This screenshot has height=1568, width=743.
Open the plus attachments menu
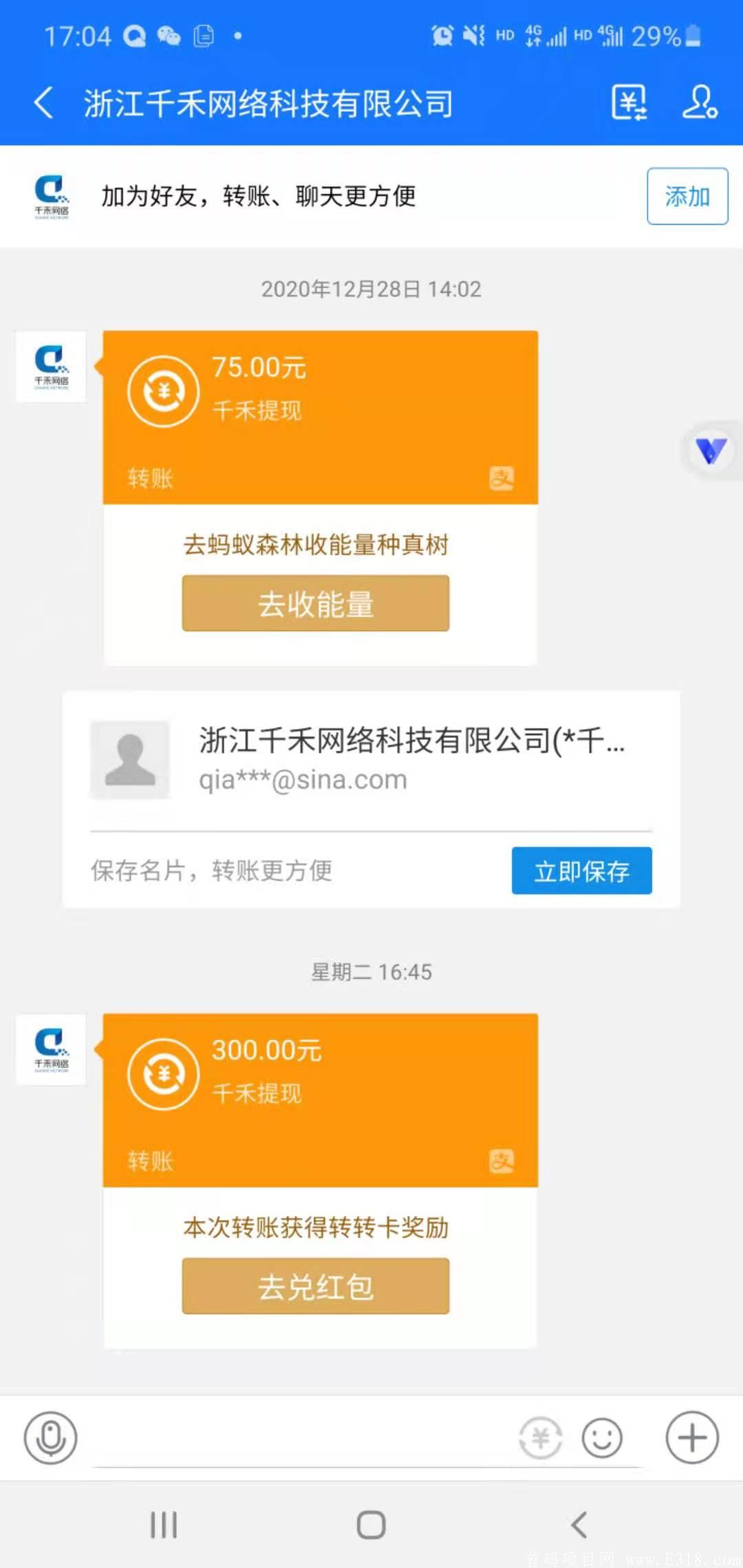click(692, 1438)
